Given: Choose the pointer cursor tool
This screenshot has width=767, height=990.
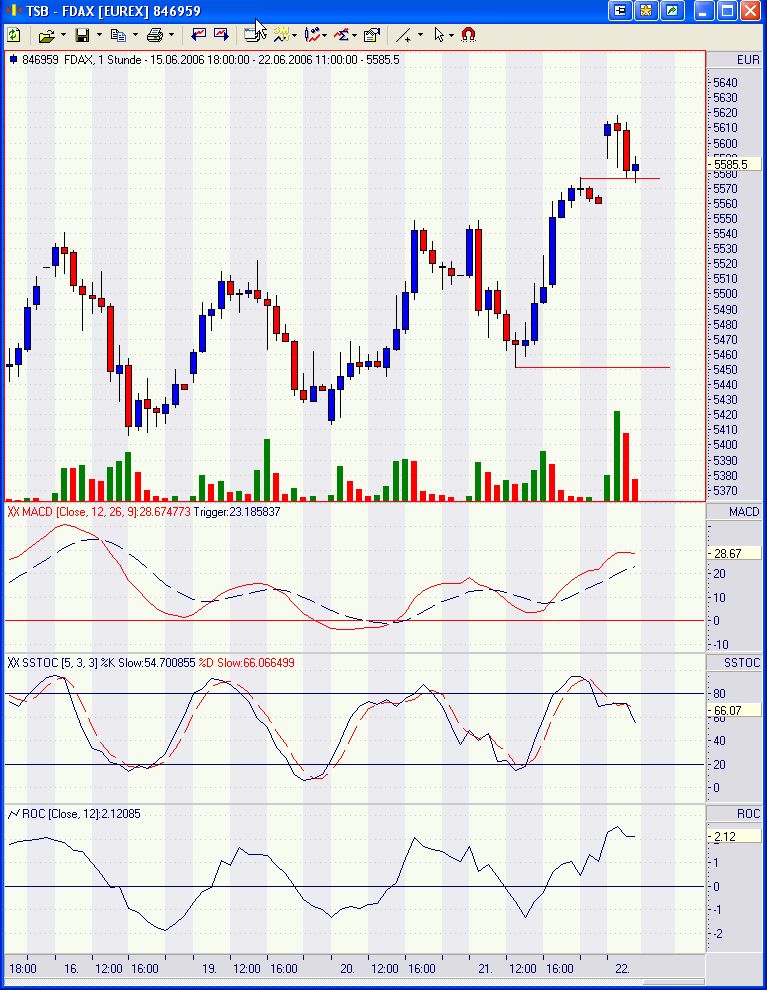Looking at the screenshot, I should 438,35.
